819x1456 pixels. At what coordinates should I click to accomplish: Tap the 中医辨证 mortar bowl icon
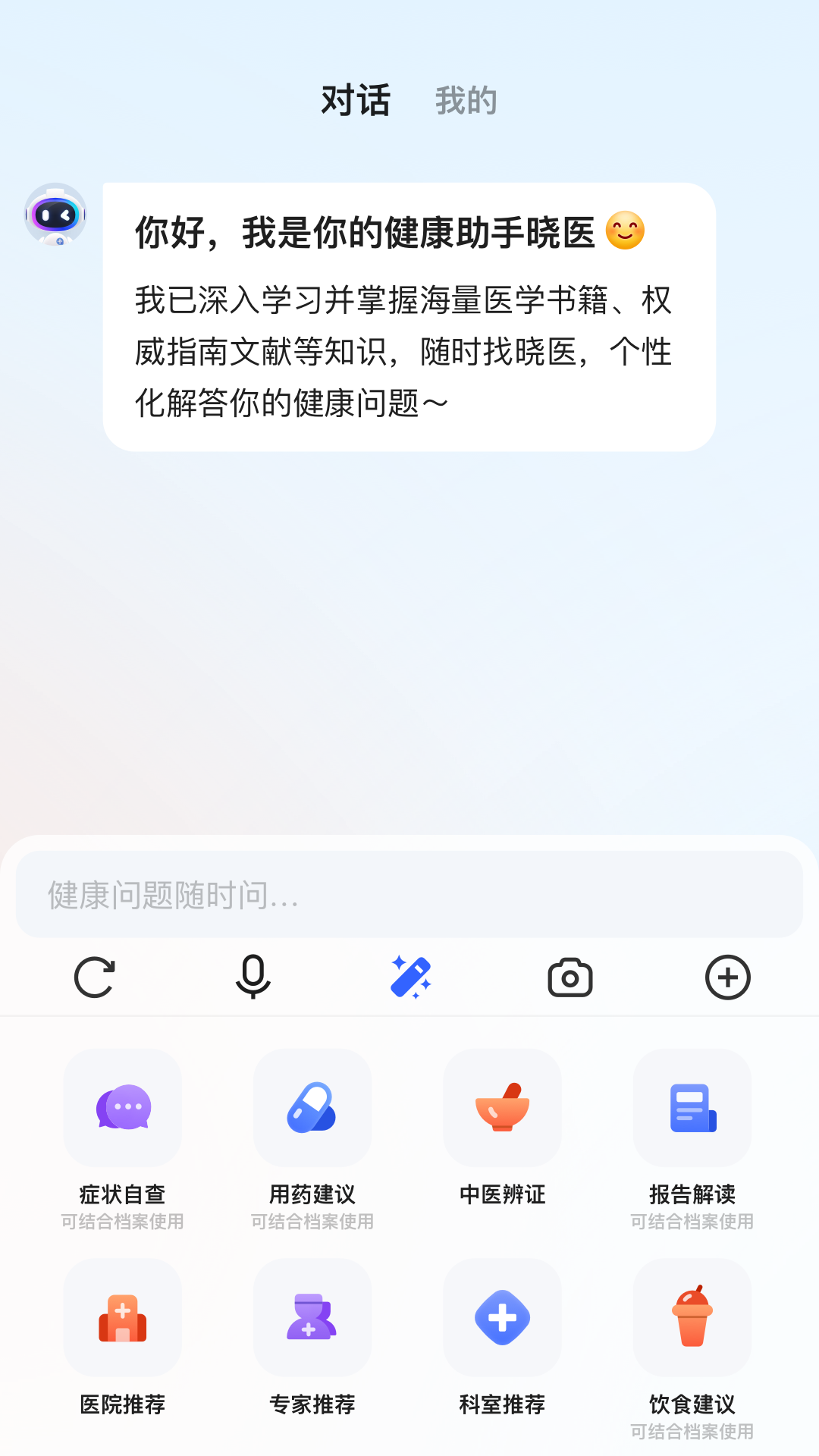[502, 1109]
